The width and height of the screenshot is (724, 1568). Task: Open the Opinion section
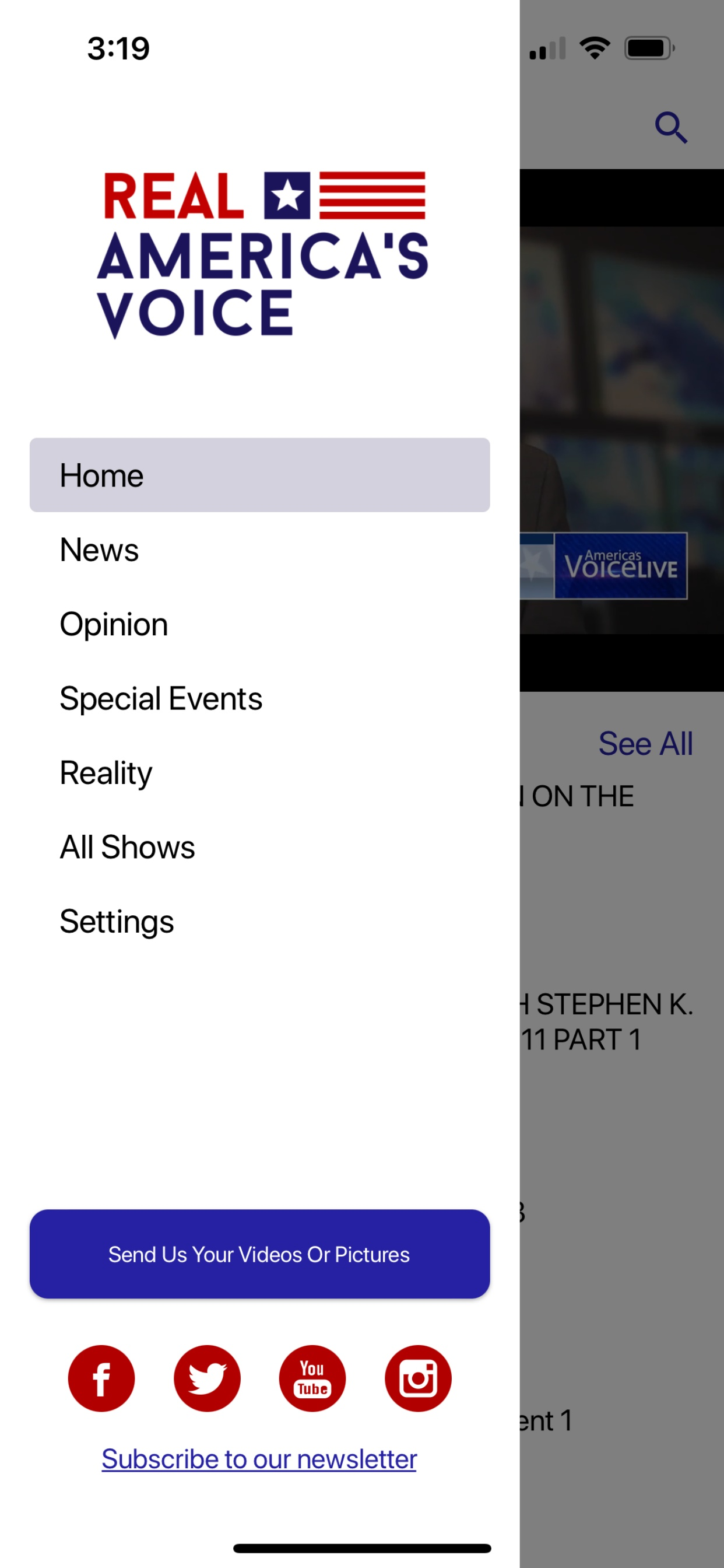point(113,624)
